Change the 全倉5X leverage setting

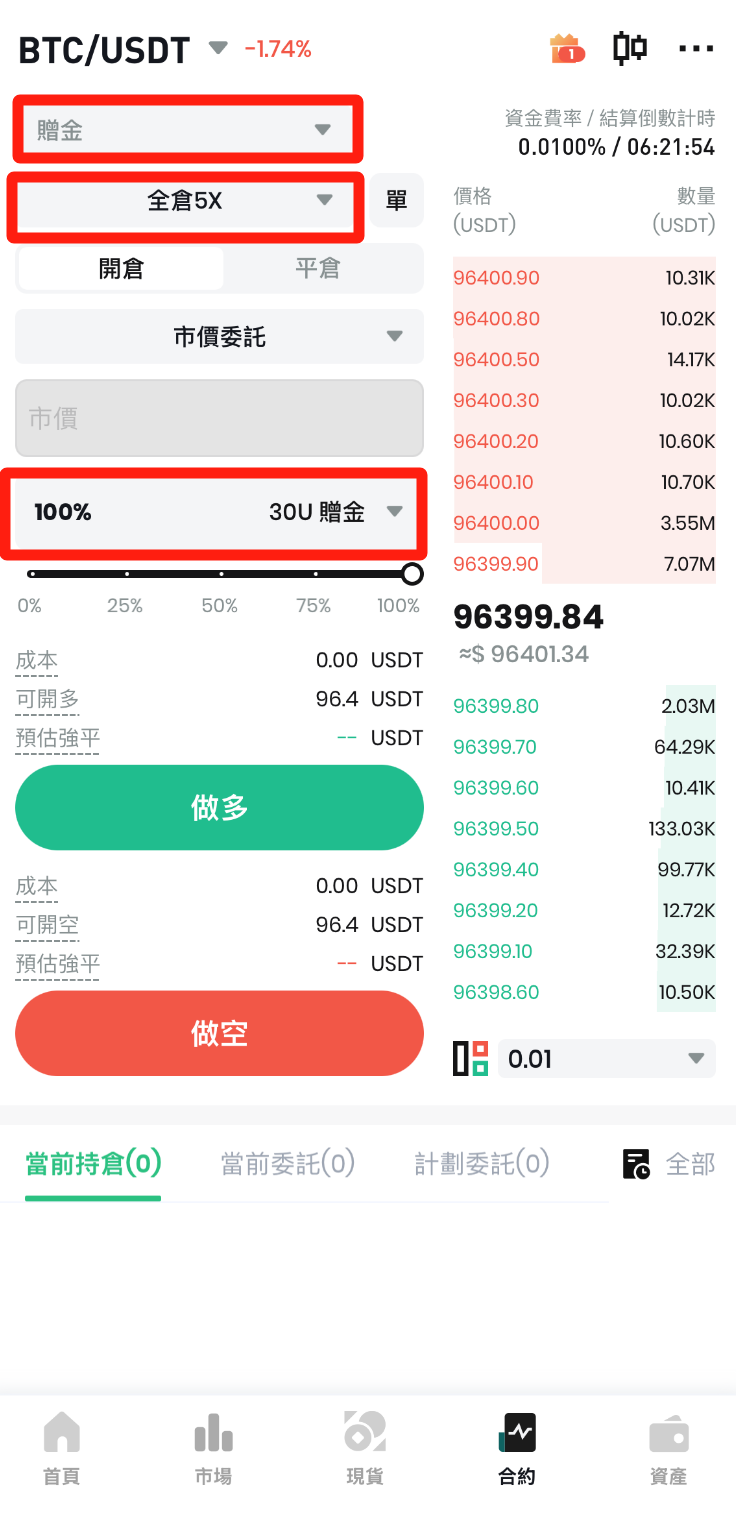(187, 201)
